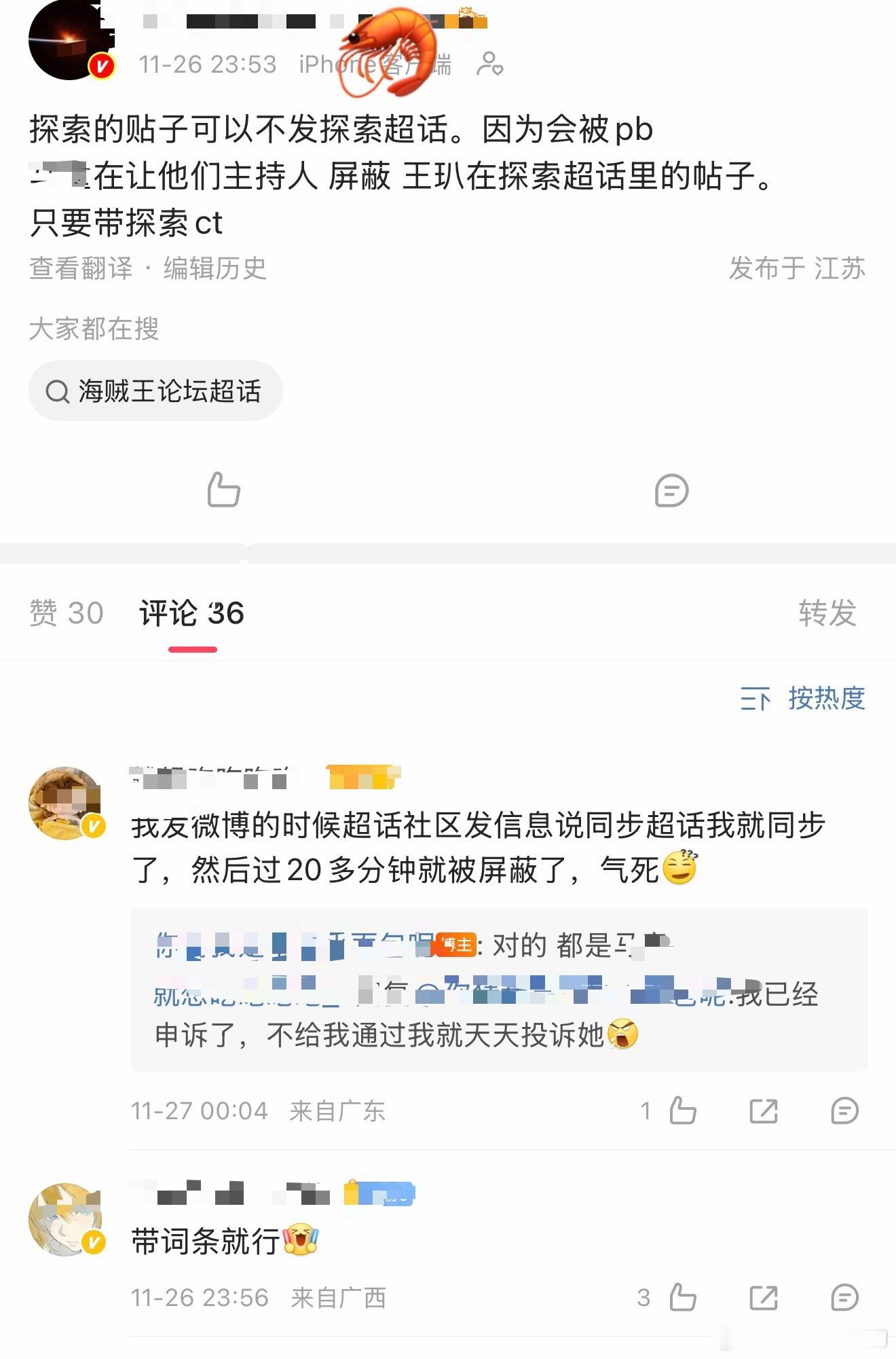Viewport: 896px width, 1359px height.
Task: Open post comments with speech bubble icon
Action: pyautogui.click(x=671, y=491)
